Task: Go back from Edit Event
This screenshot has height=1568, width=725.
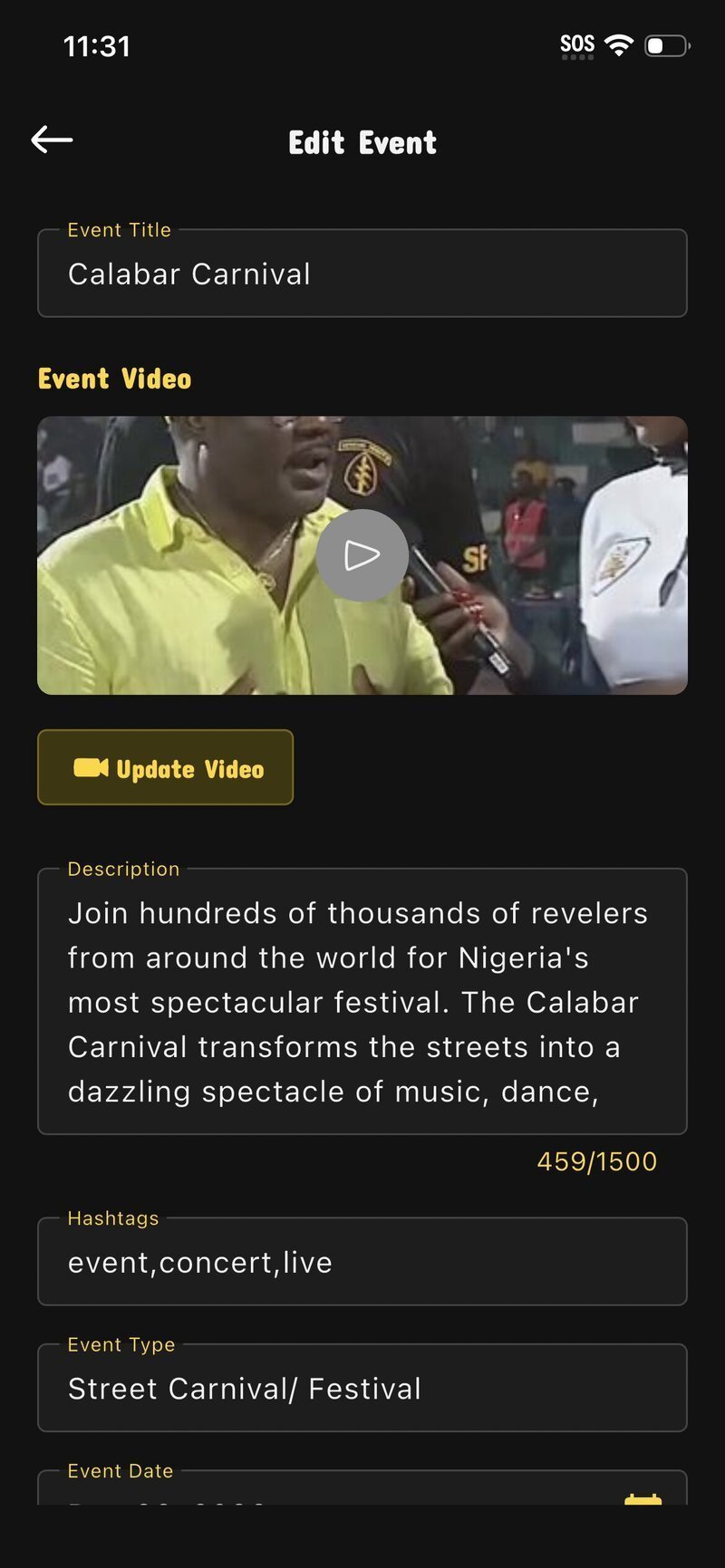Action: (x=52, y=139)
